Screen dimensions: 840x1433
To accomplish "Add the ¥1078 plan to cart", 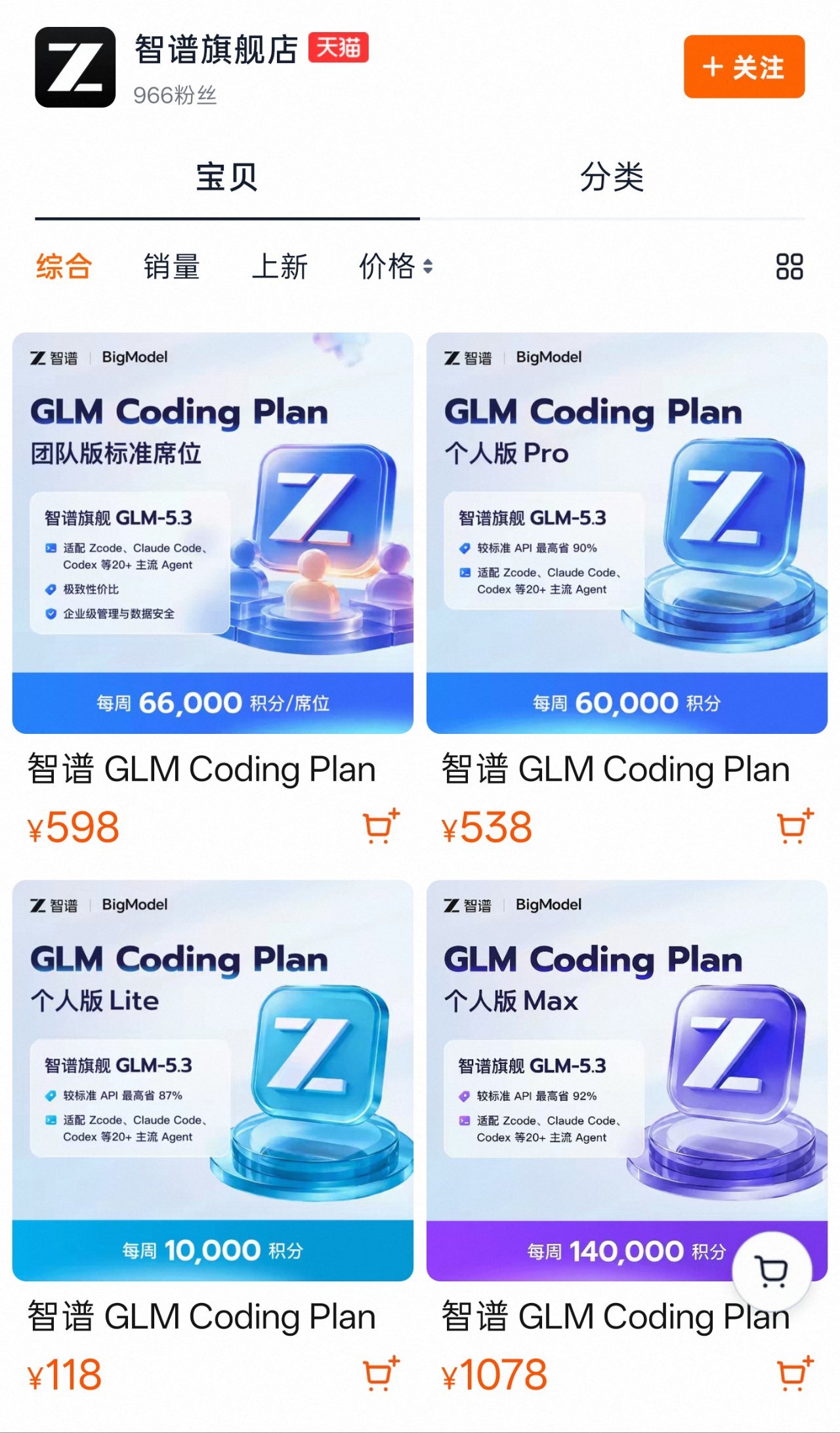I will [x=795, y=1373].
